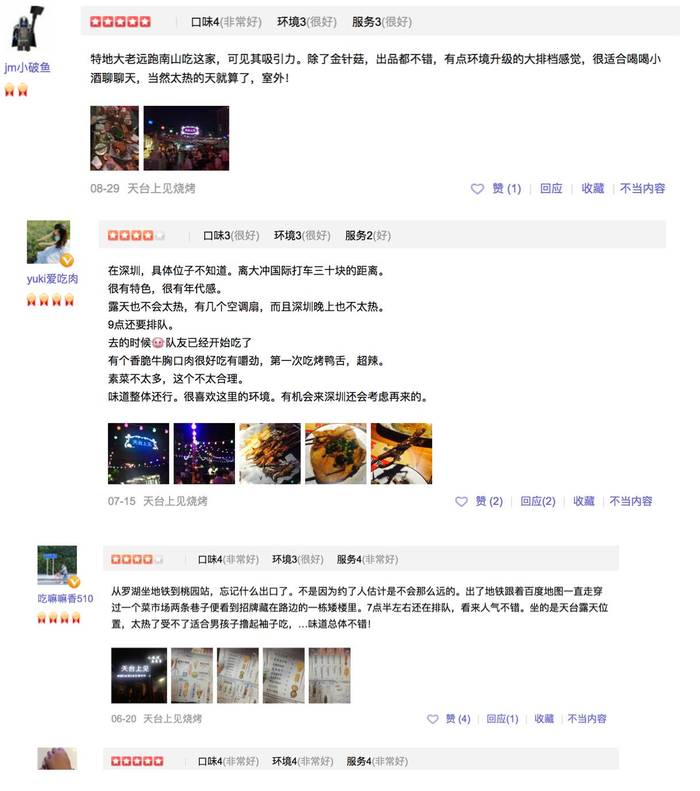Bookmark 吃嘛嘛香510's review
This screenshot has width=700, height=791.
pyautogui.click(x=543, y=718)
